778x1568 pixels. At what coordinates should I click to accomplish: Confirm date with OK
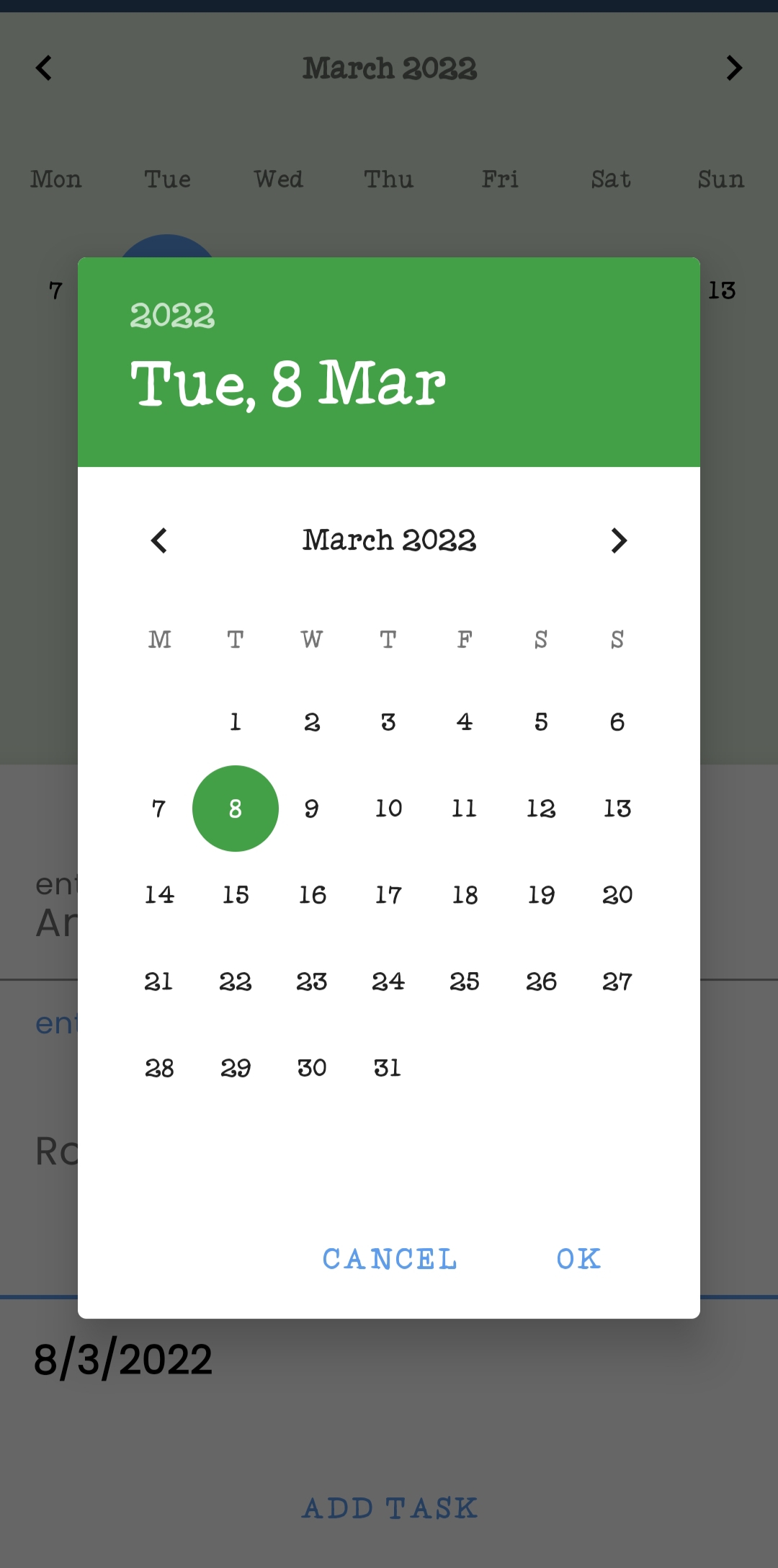click(578, 1259)
